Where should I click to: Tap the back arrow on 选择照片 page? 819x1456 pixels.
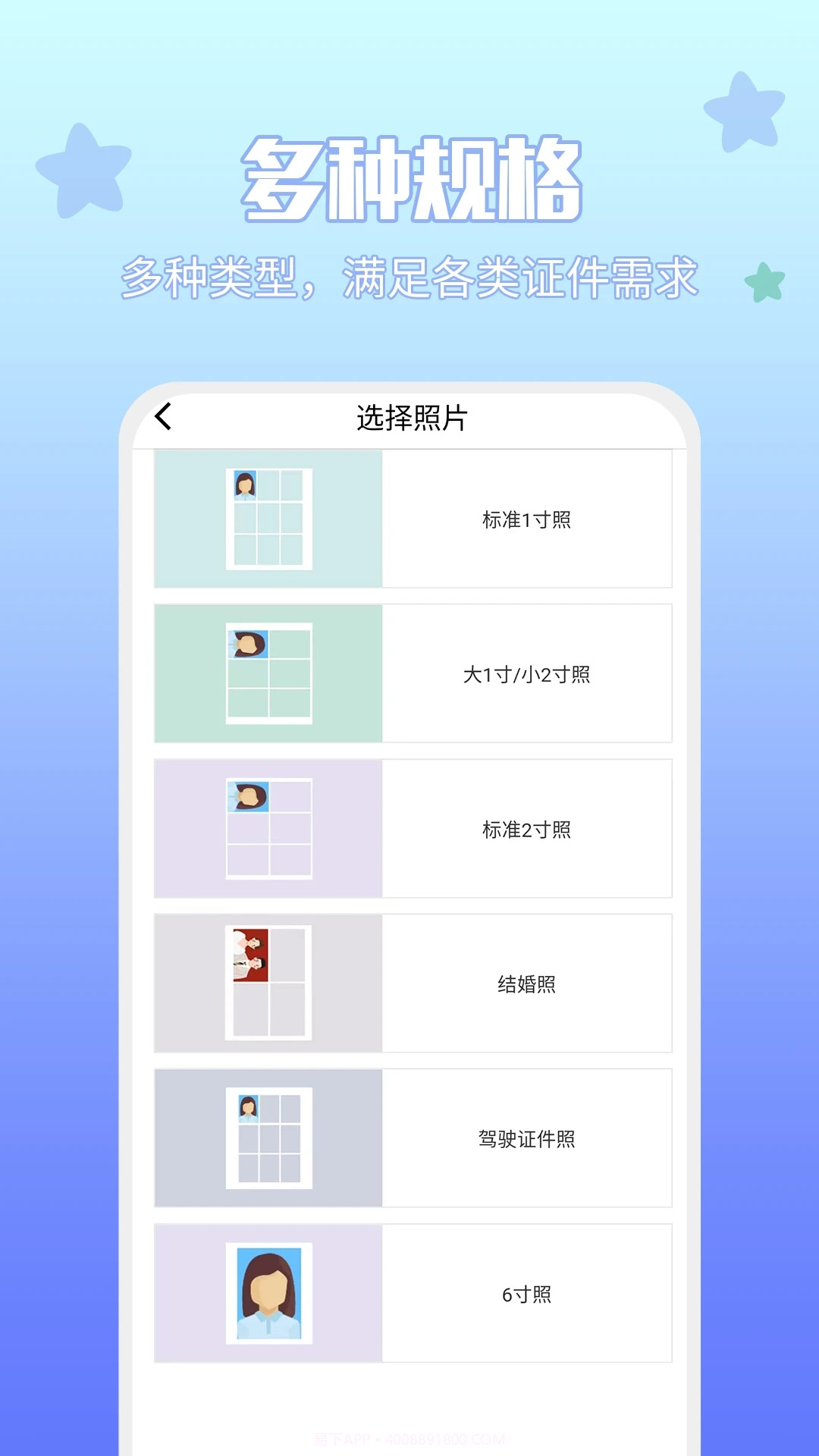tap(163, 416)
